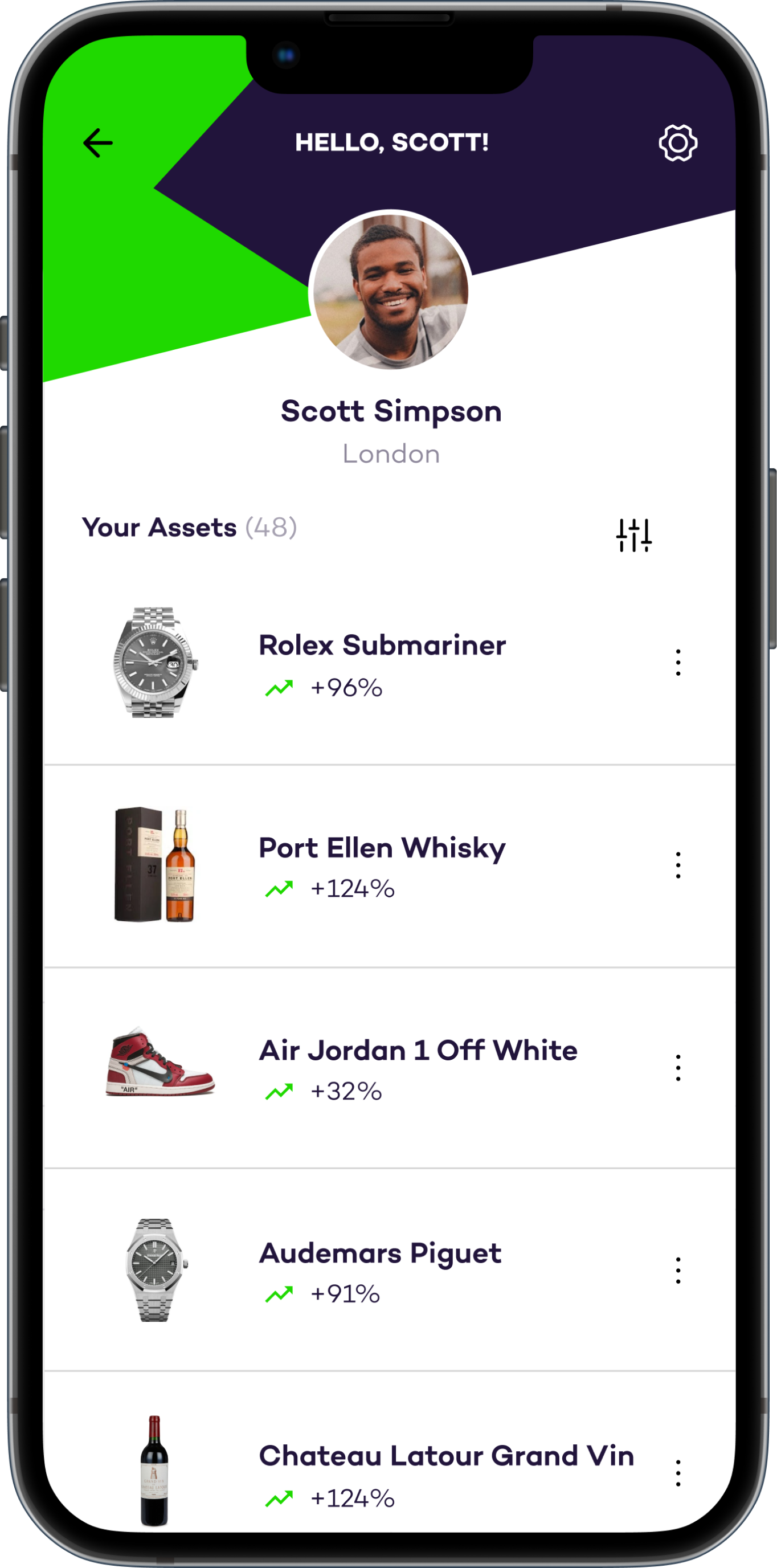Open the Rolex Submariner asset

coord(382,646)
